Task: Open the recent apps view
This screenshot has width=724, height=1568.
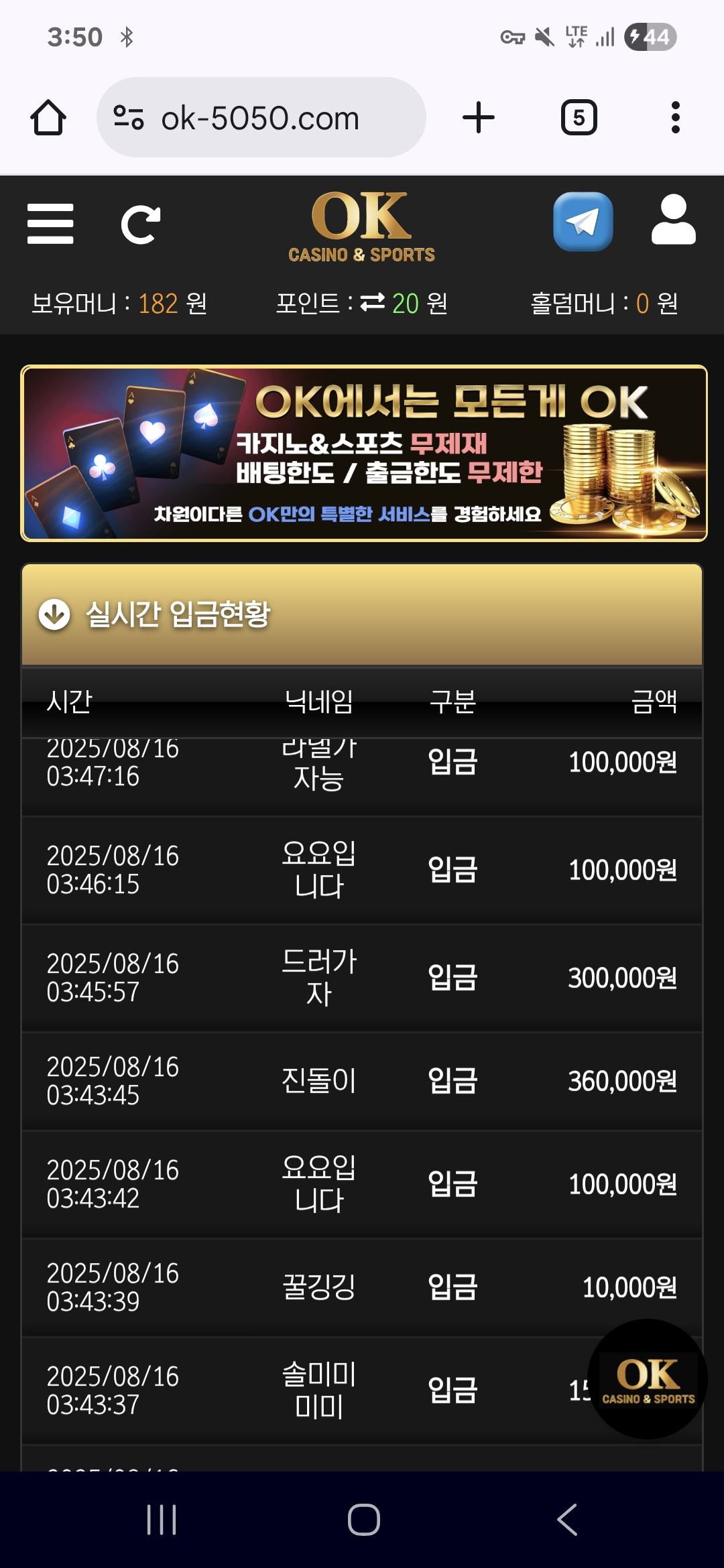Action: (162, 1520)
